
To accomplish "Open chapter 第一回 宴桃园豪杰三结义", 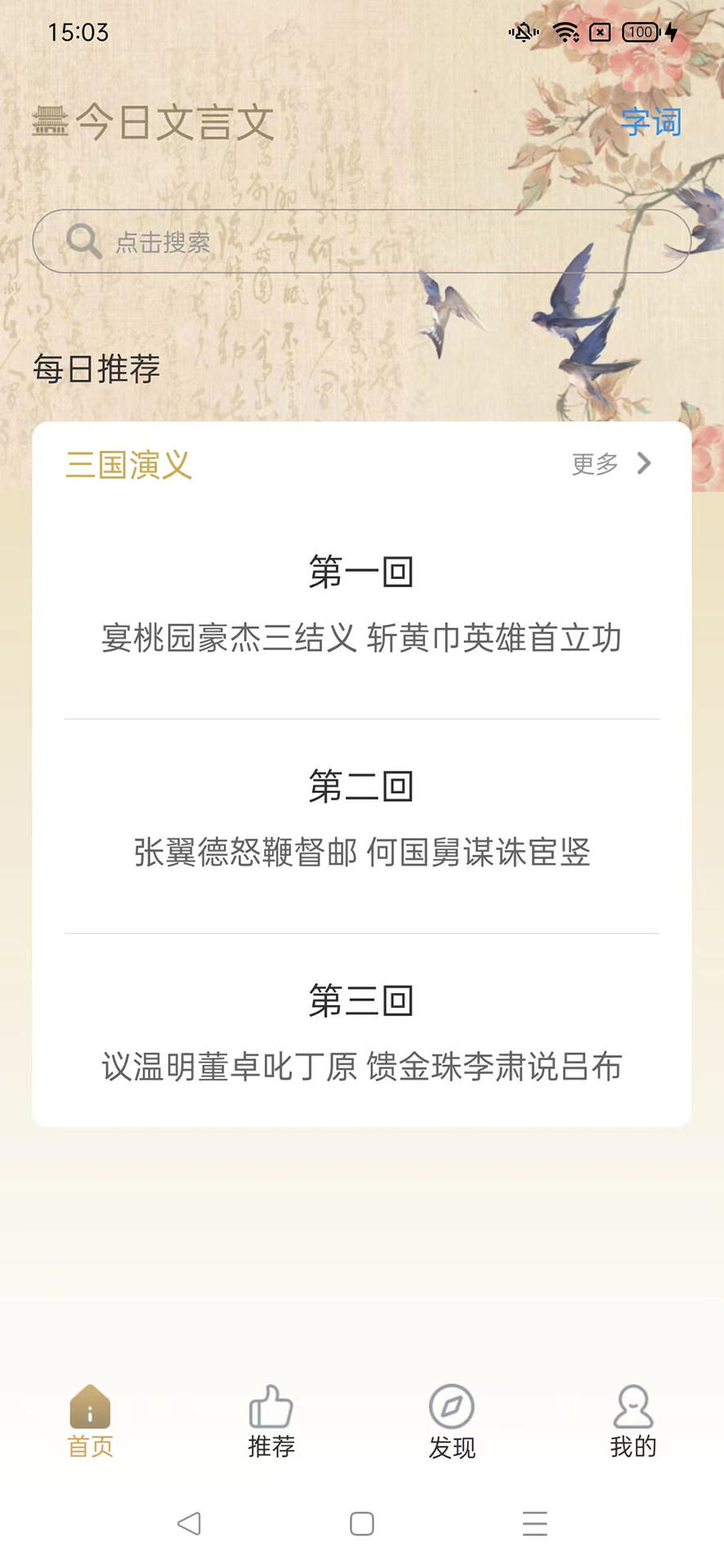I will (362, 604).
